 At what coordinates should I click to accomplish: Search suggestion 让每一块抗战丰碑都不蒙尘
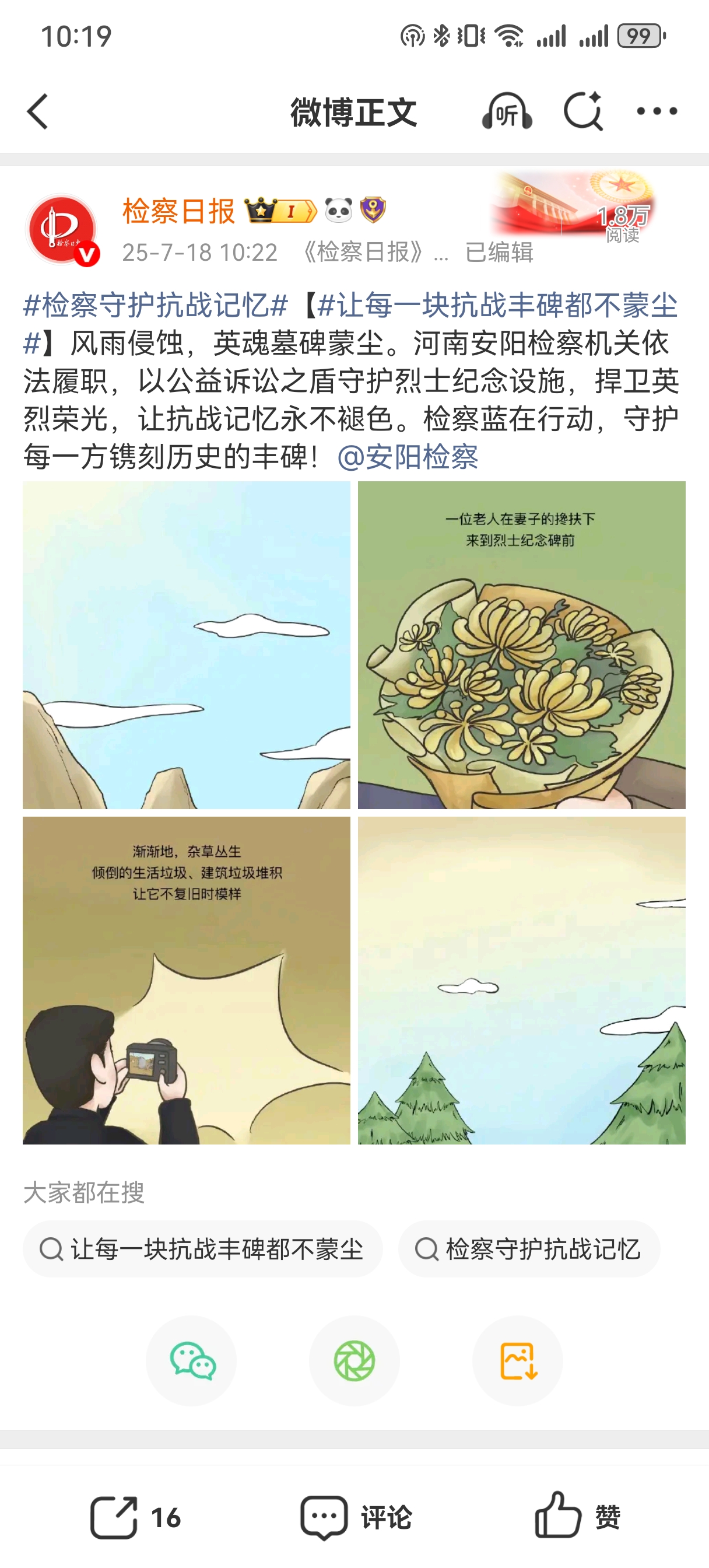click(203, 1249)
